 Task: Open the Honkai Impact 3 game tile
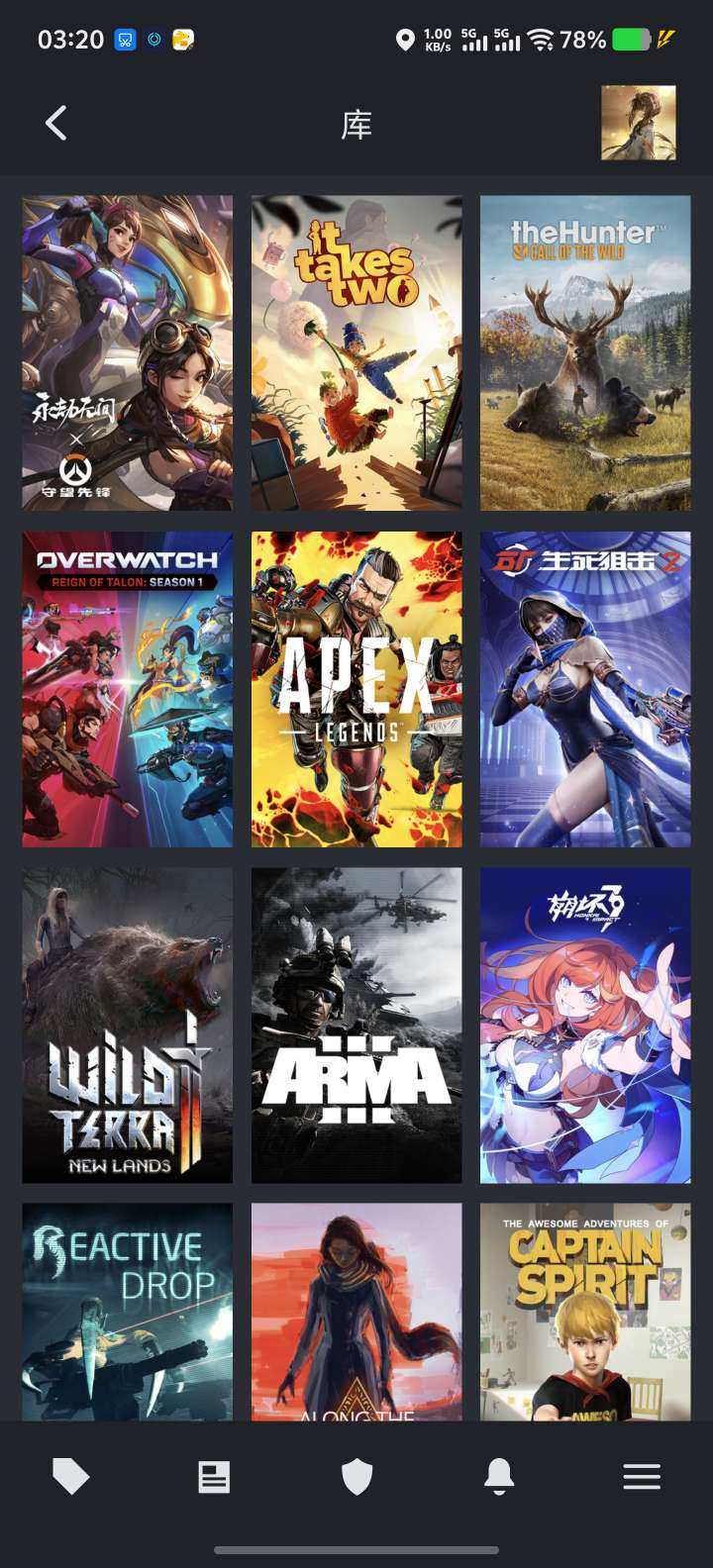click(x=585, y=1025)
